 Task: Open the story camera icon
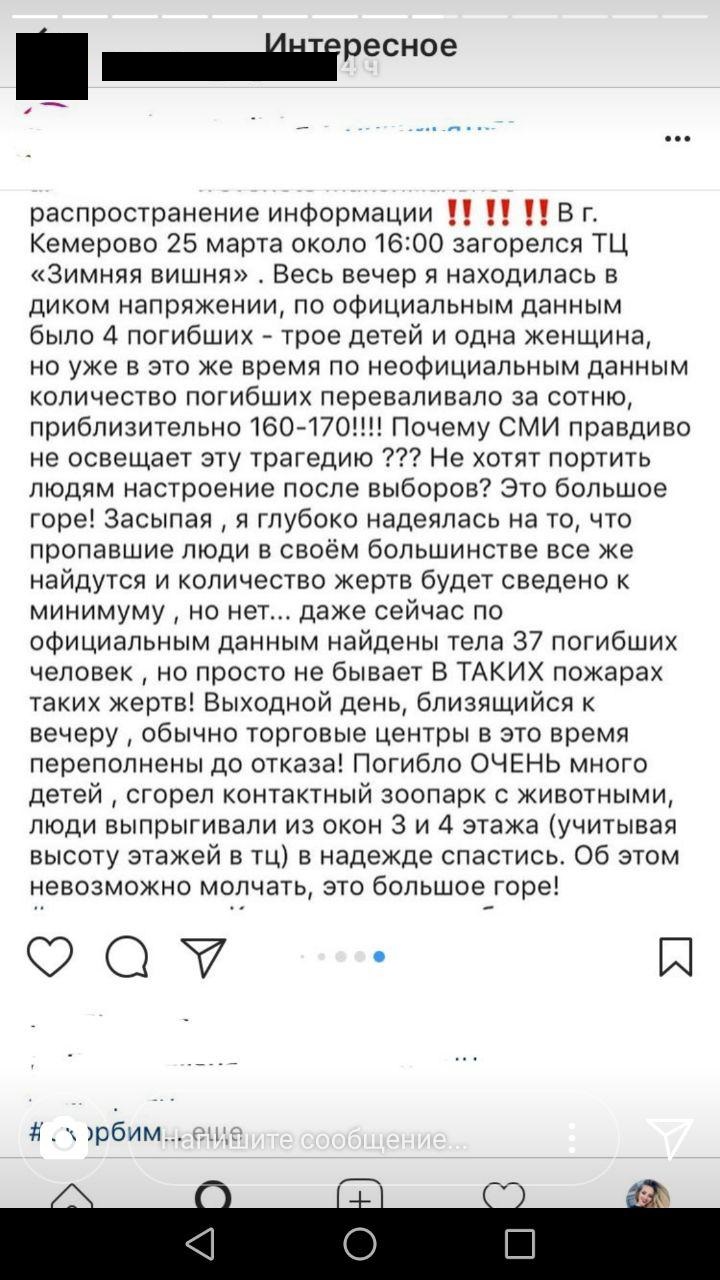click(64, 1139)
